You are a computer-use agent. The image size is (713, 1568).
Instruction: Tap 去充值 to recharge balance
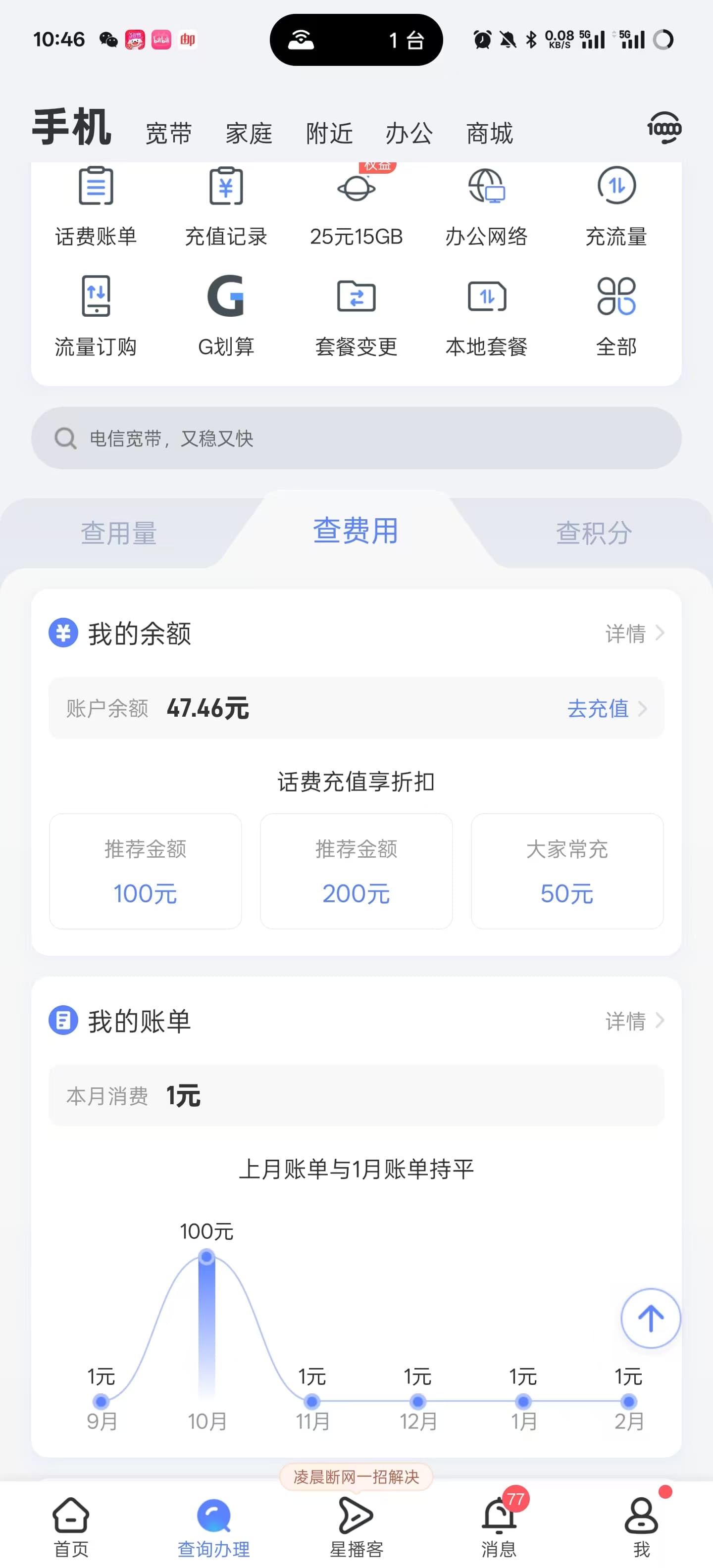pyautogui.click(x=607, y=708)
